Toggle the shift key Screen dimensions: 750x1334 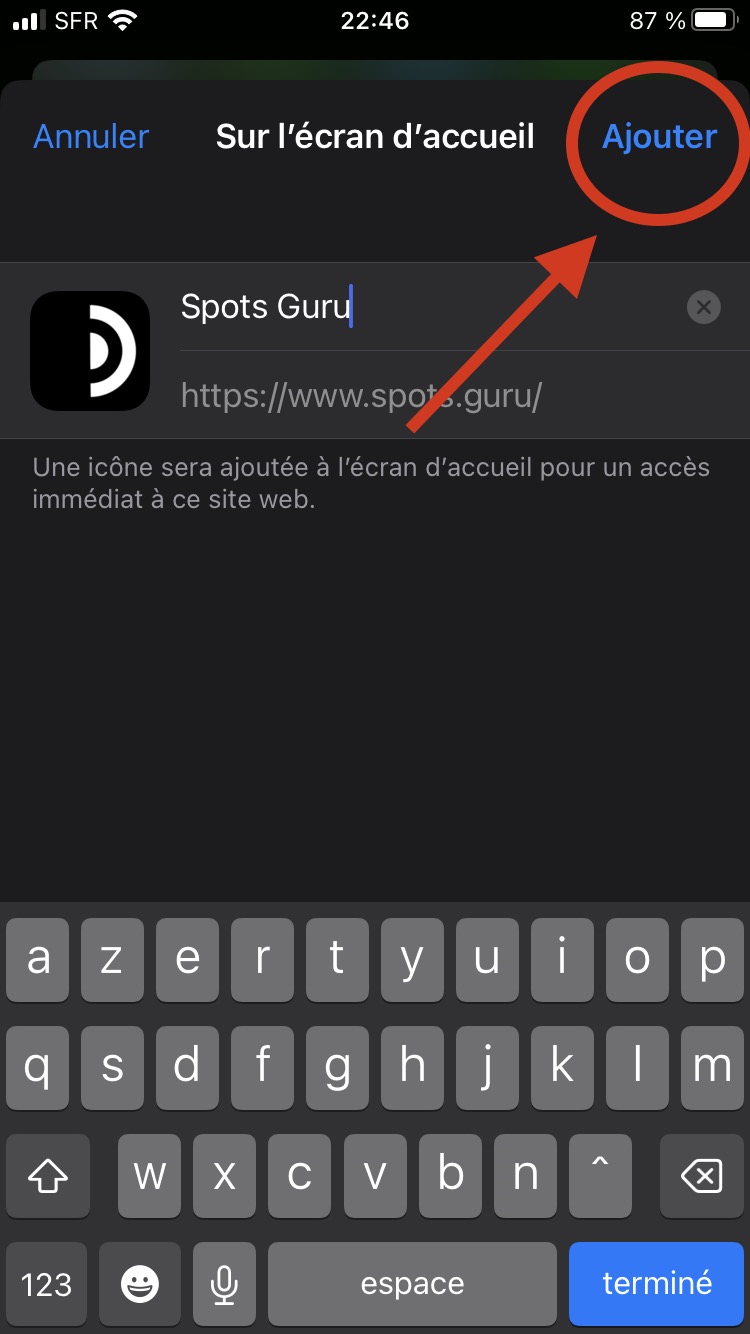tap(48, 1176)
